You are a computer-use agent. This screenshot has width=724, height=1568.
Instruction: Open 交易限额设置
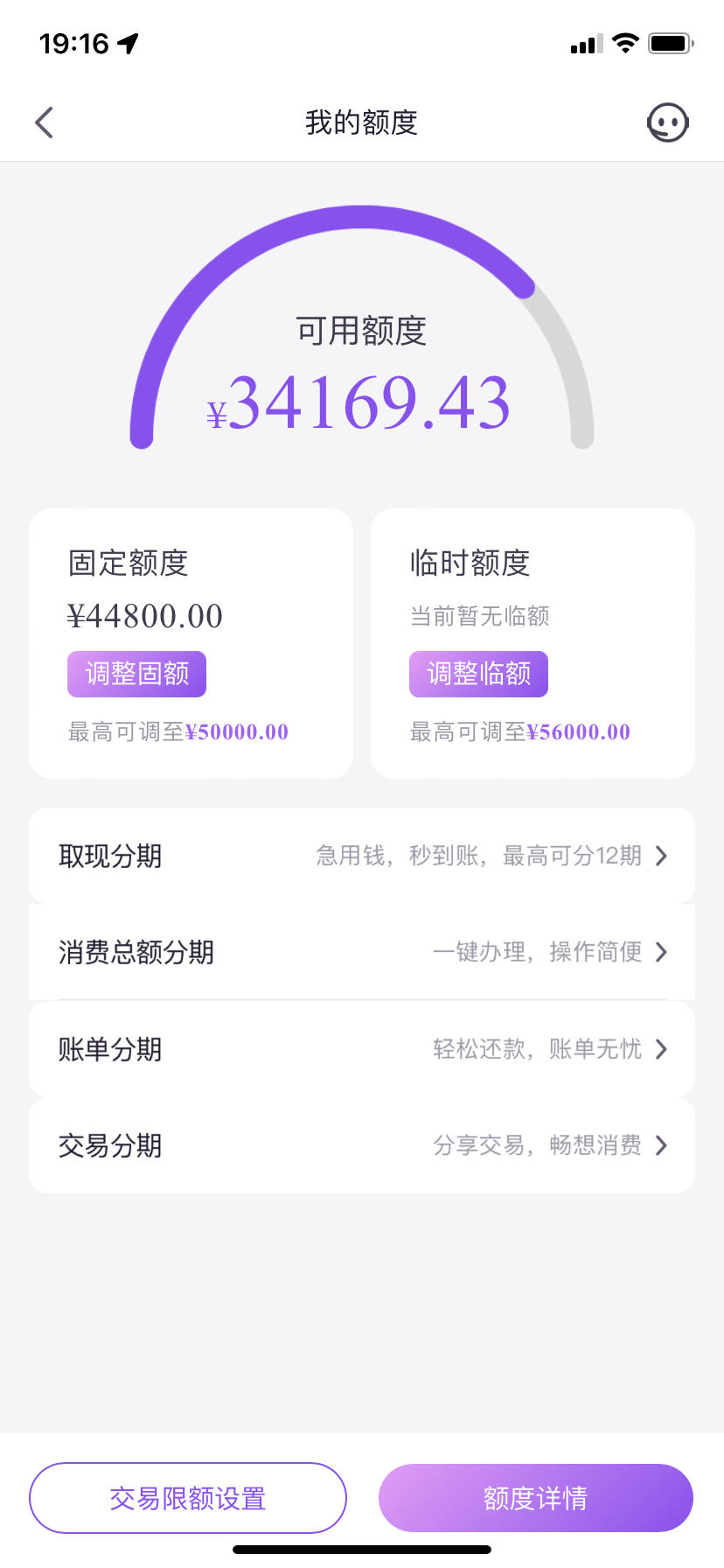point(188,1498)
